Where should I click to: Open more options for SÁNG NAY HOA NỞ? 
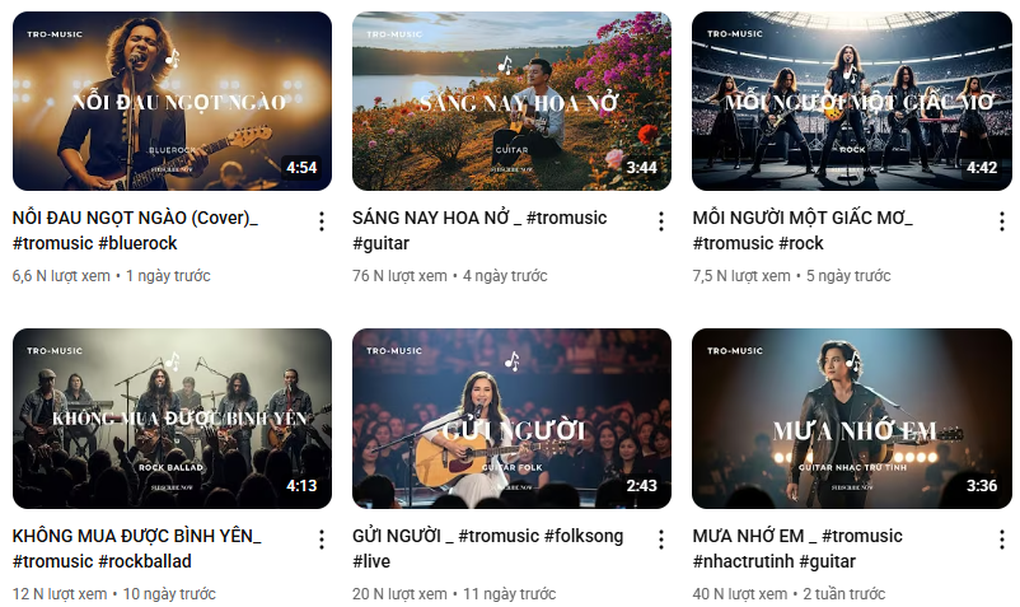661,222
